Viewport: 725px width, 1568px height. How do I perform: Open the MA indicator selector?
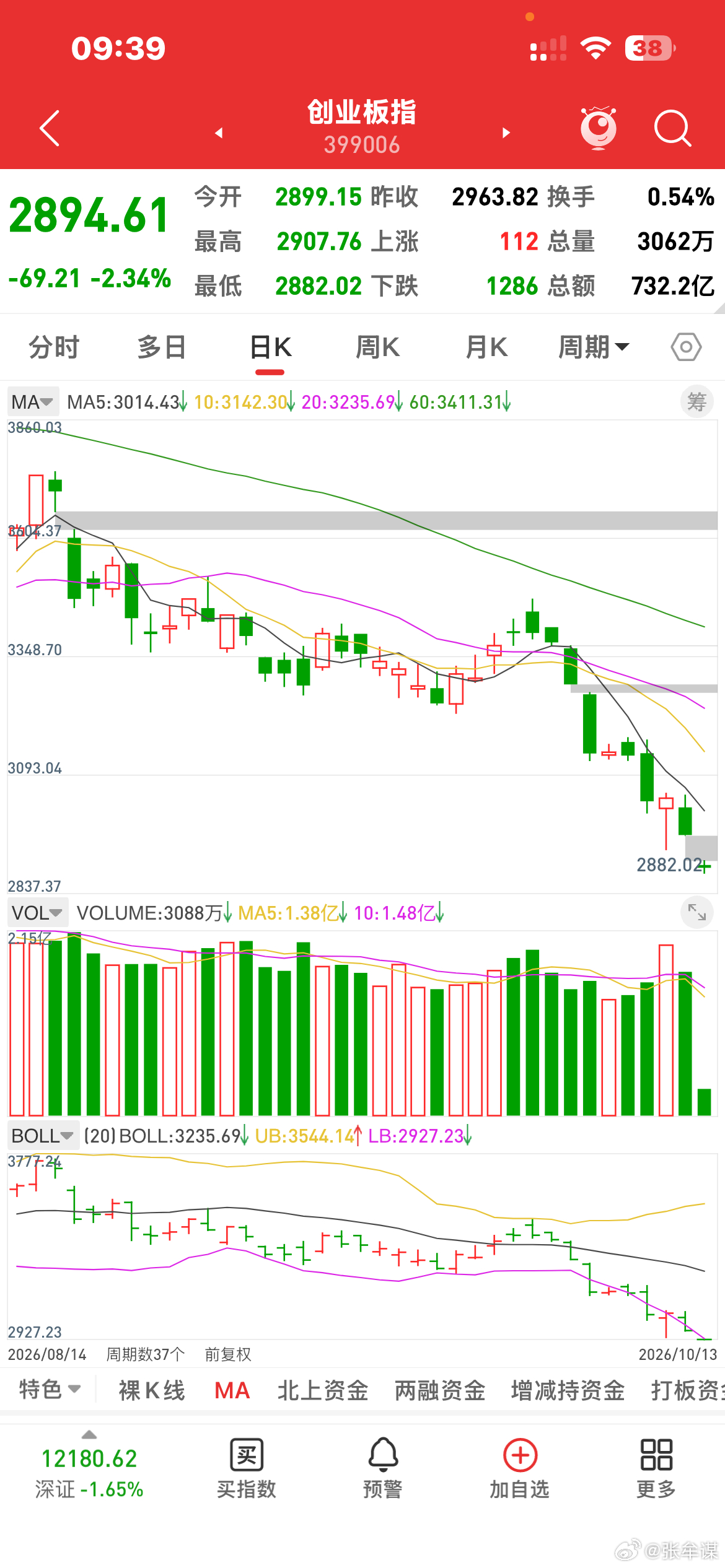click(33, 402)
